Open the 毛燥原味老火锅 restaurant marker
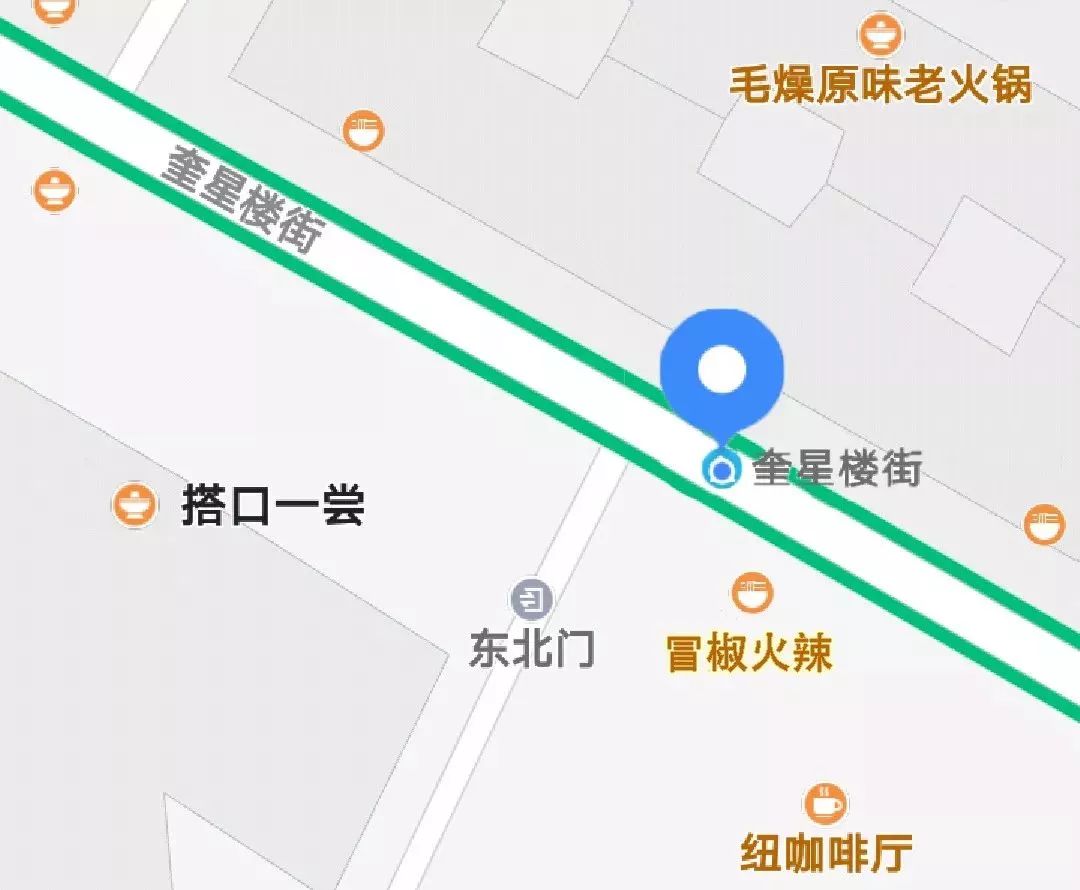Screen dimensions: 1080x890 pyautogui.click(x=880, y=36)
